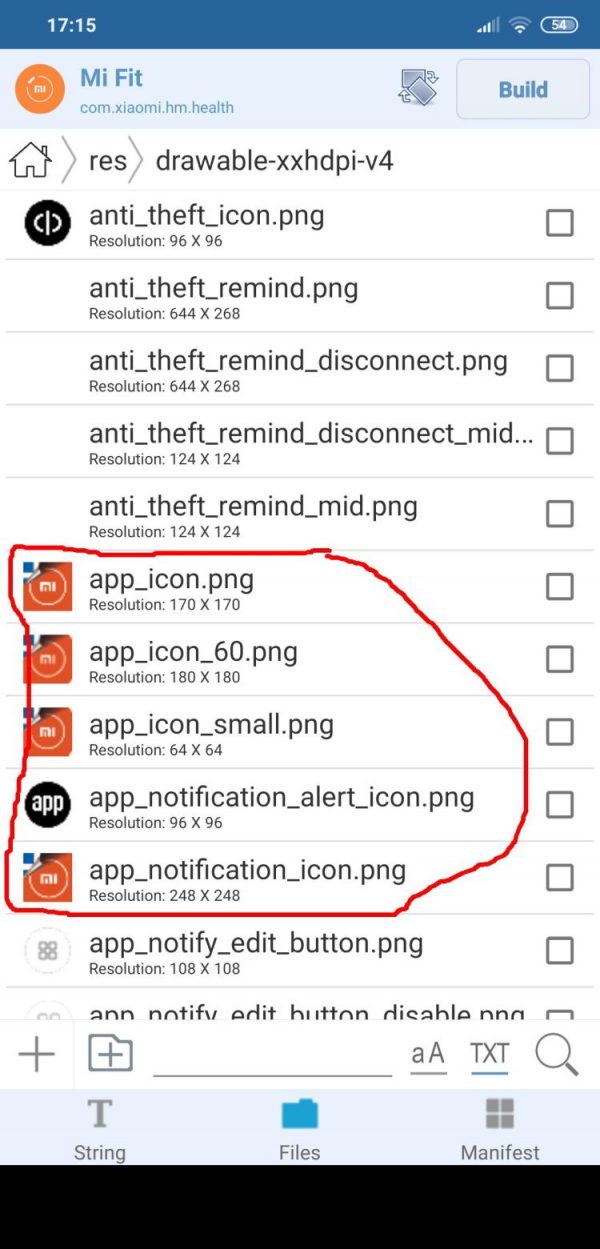Go to the home root folder
Image resolution: width=600 pixels, height=1249 pixels.
point(31,160)
